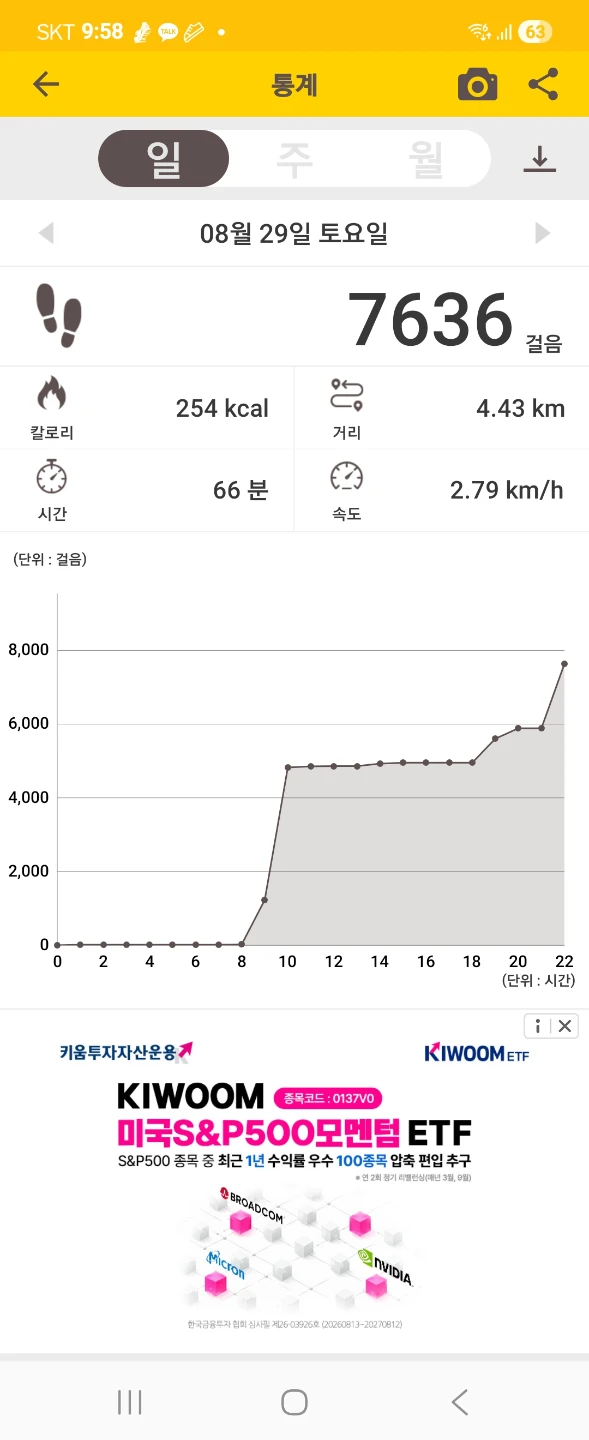This screenshot has width=589, height=1440.
Task: Close the KIWOOM ad banner
Action: (x=565, y=1026)
